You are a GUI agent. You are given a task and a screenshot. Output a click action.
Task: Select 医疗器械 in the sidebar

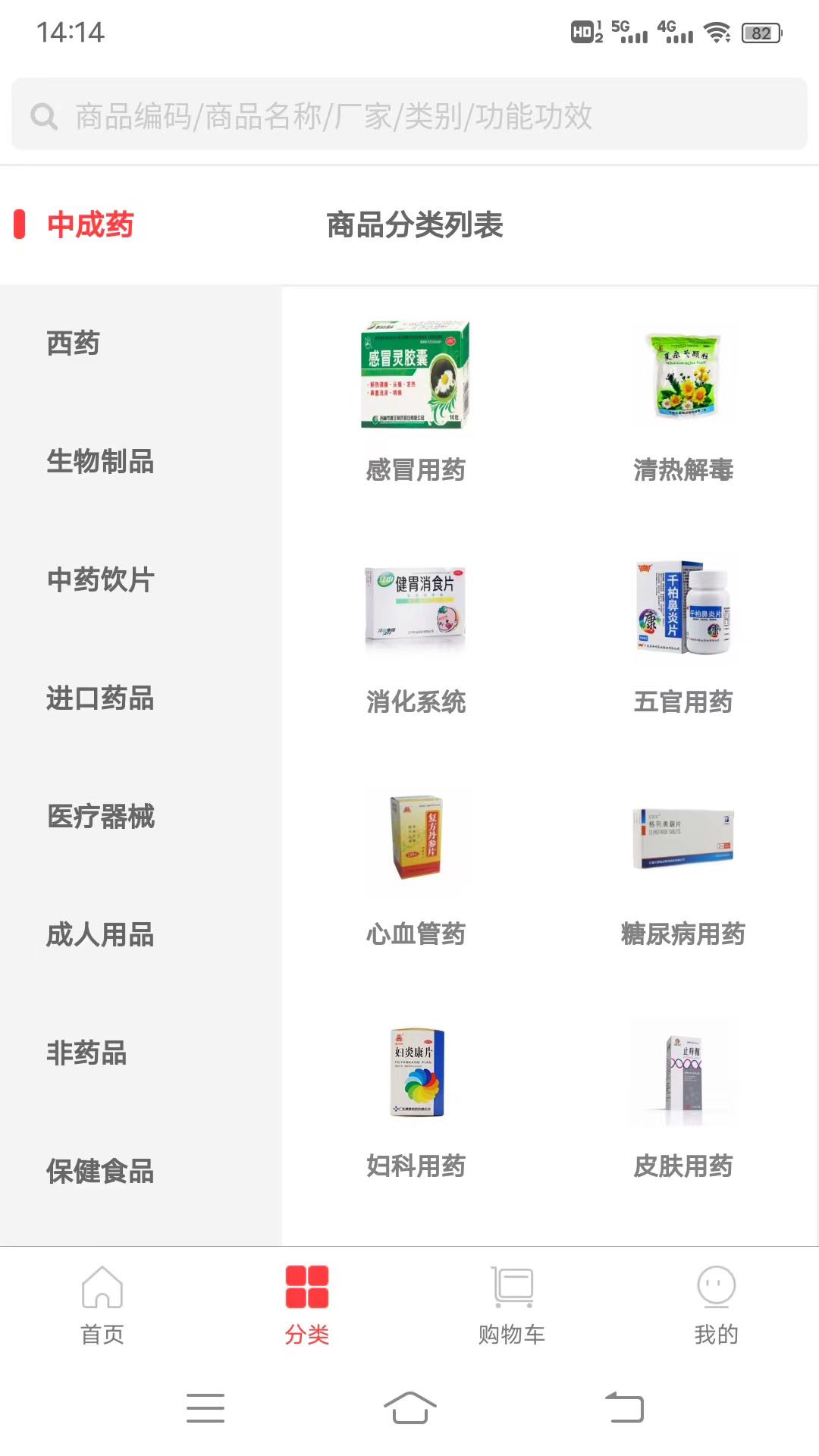[100, 817]
